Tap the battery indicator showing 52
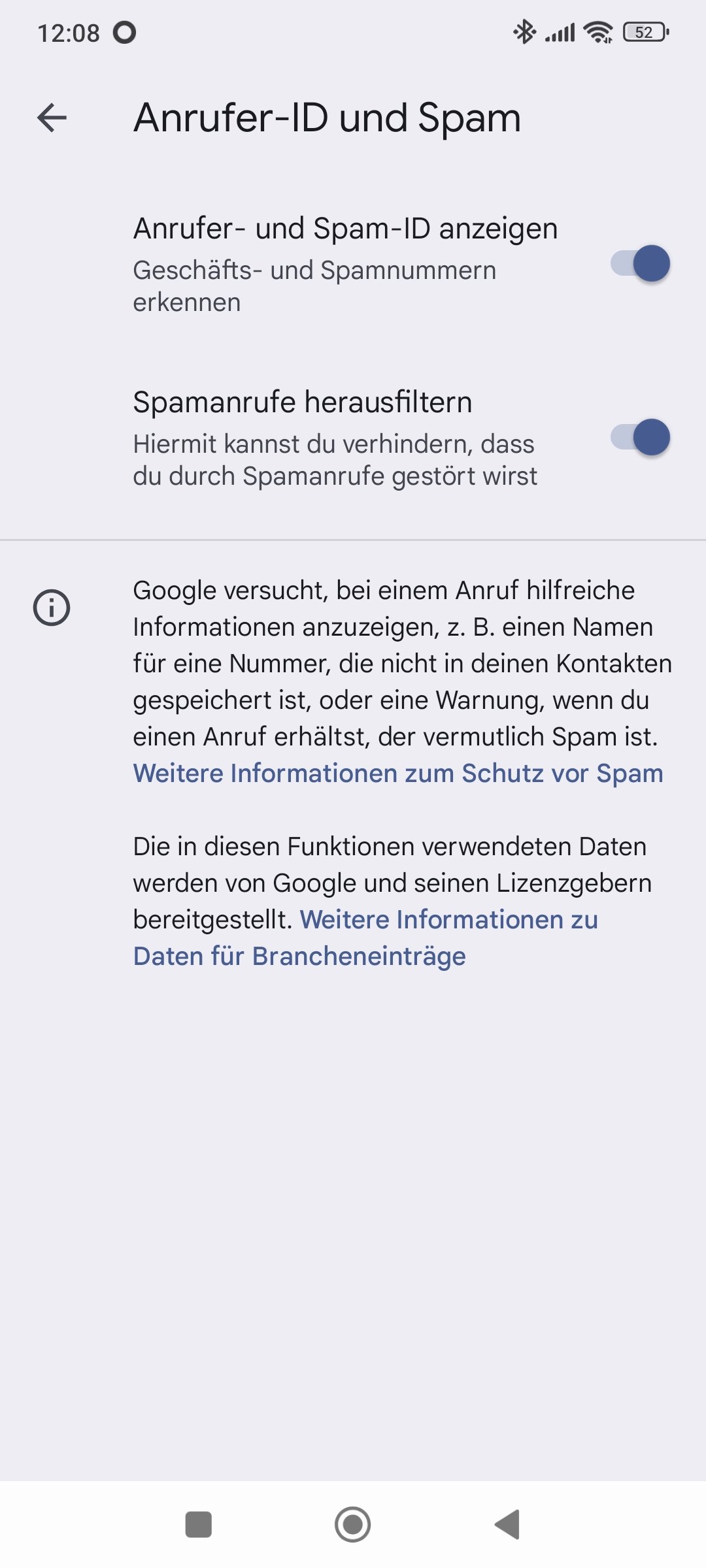706x1568 pixels. tap(644, 30)
